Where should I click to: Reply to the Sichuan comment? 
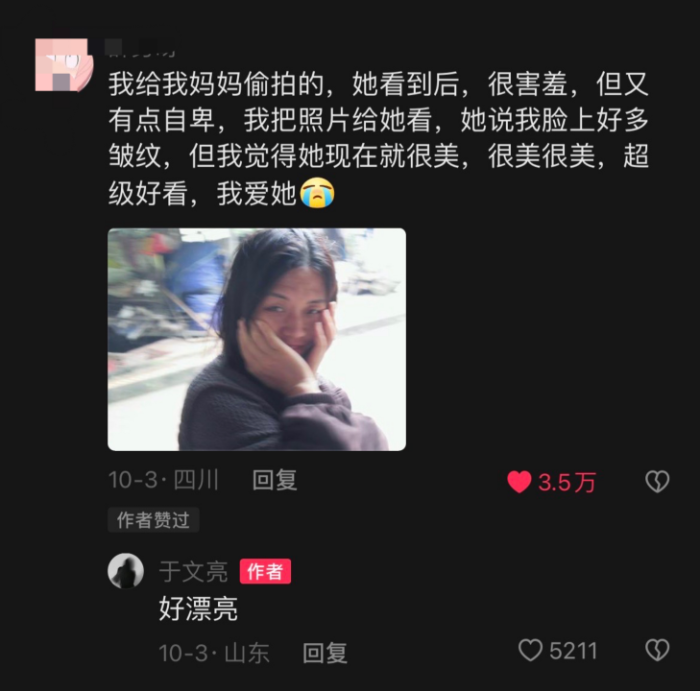tap(274, 480)
